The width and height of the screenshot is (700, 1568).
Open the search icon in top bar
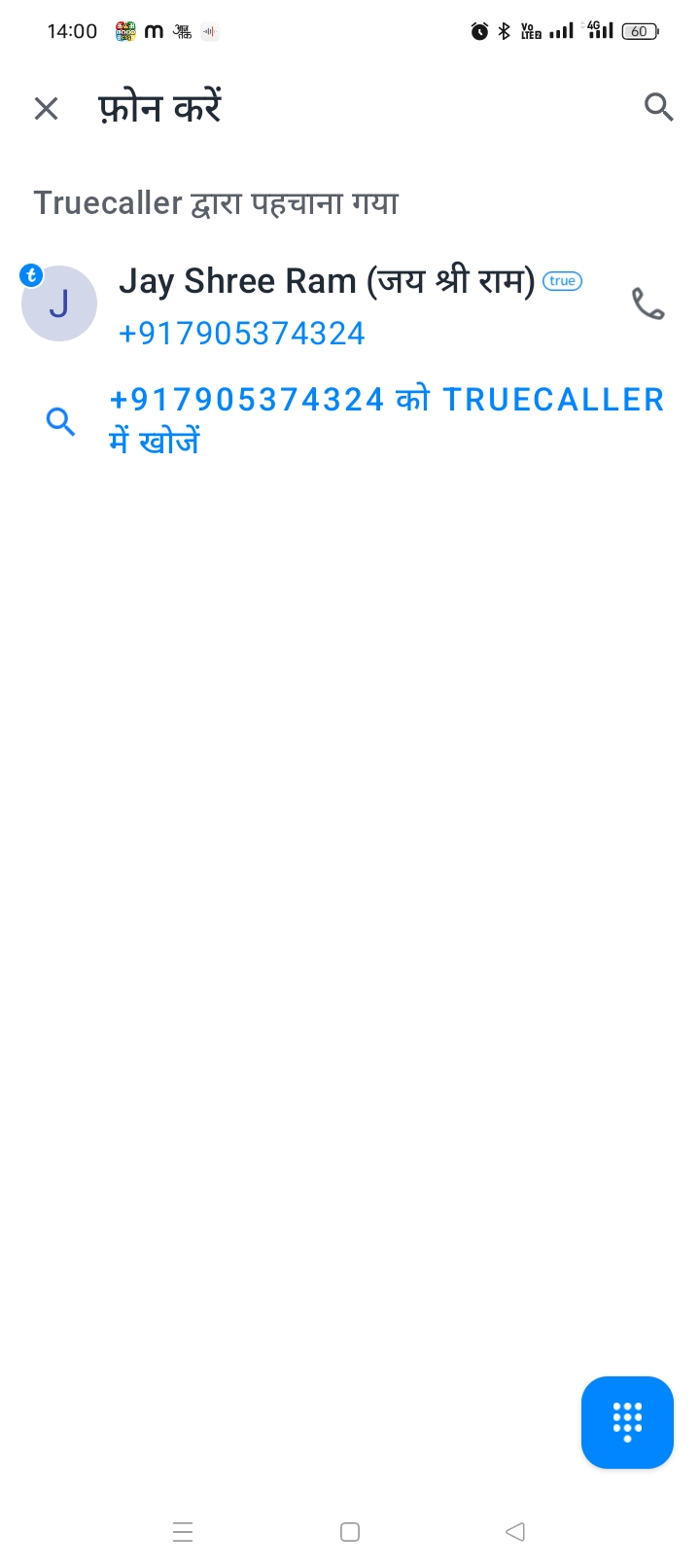pyautogui.click(x=658, y=107)
